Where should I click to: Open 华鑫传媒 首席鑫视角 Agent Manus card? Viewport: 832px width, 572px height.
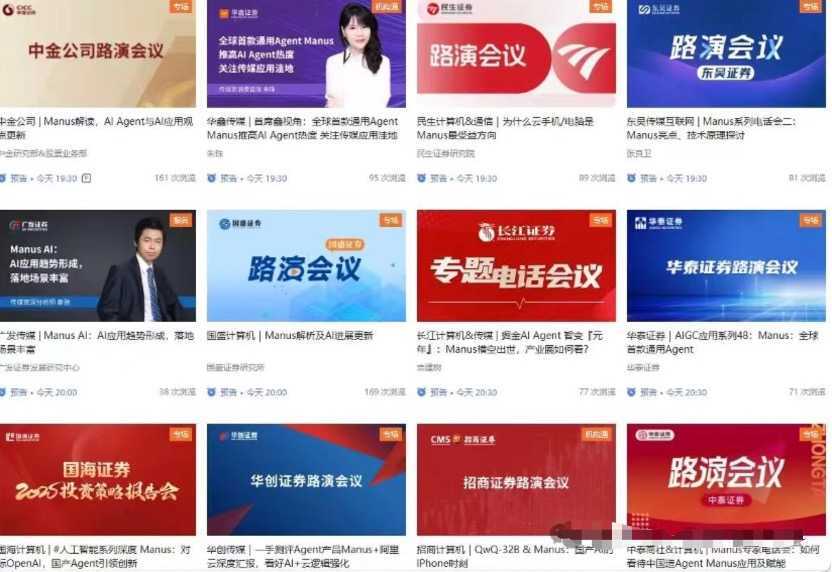305,52
